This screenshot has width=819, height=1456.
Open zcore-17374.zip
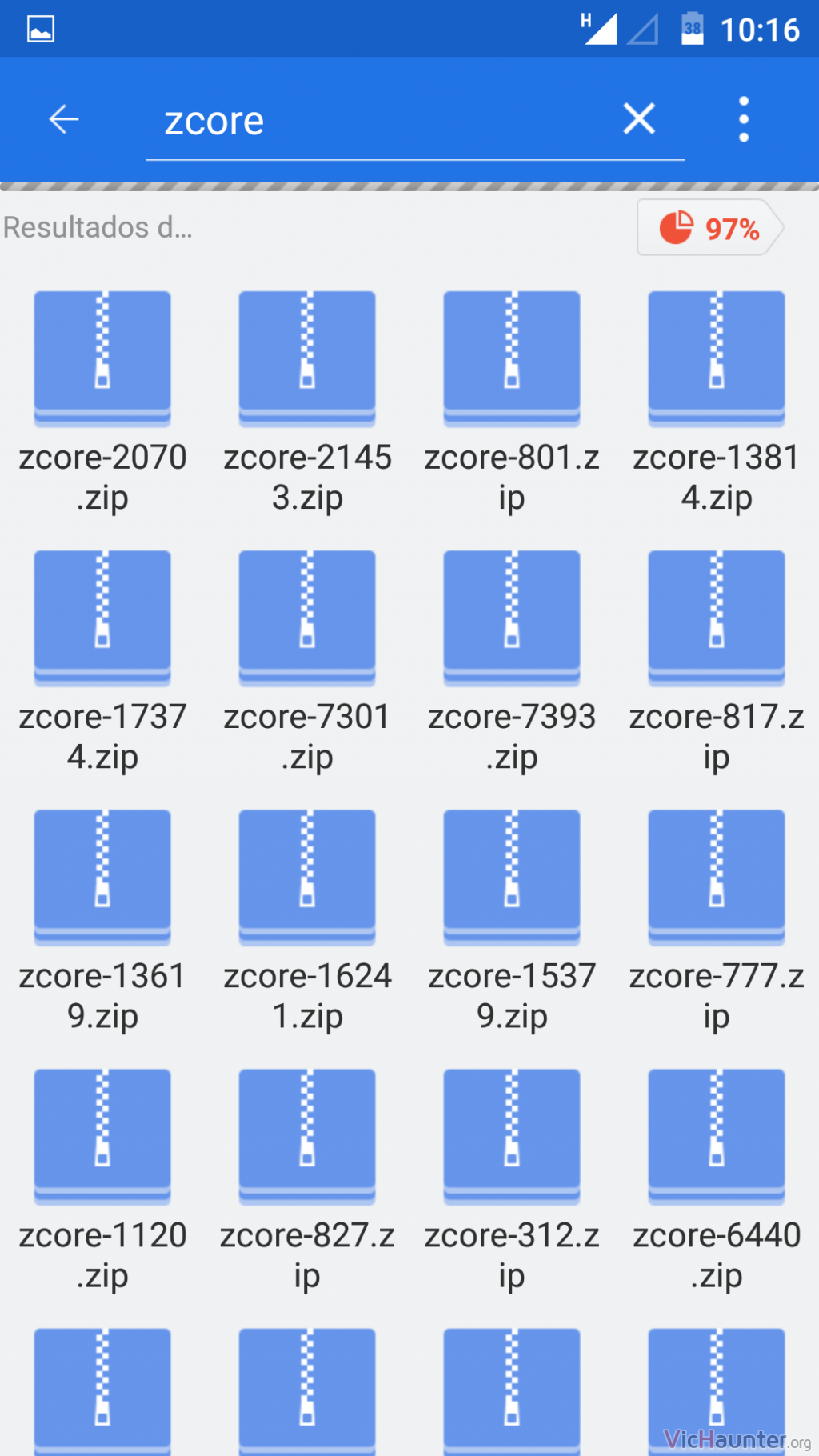click(x=102, y=662)
